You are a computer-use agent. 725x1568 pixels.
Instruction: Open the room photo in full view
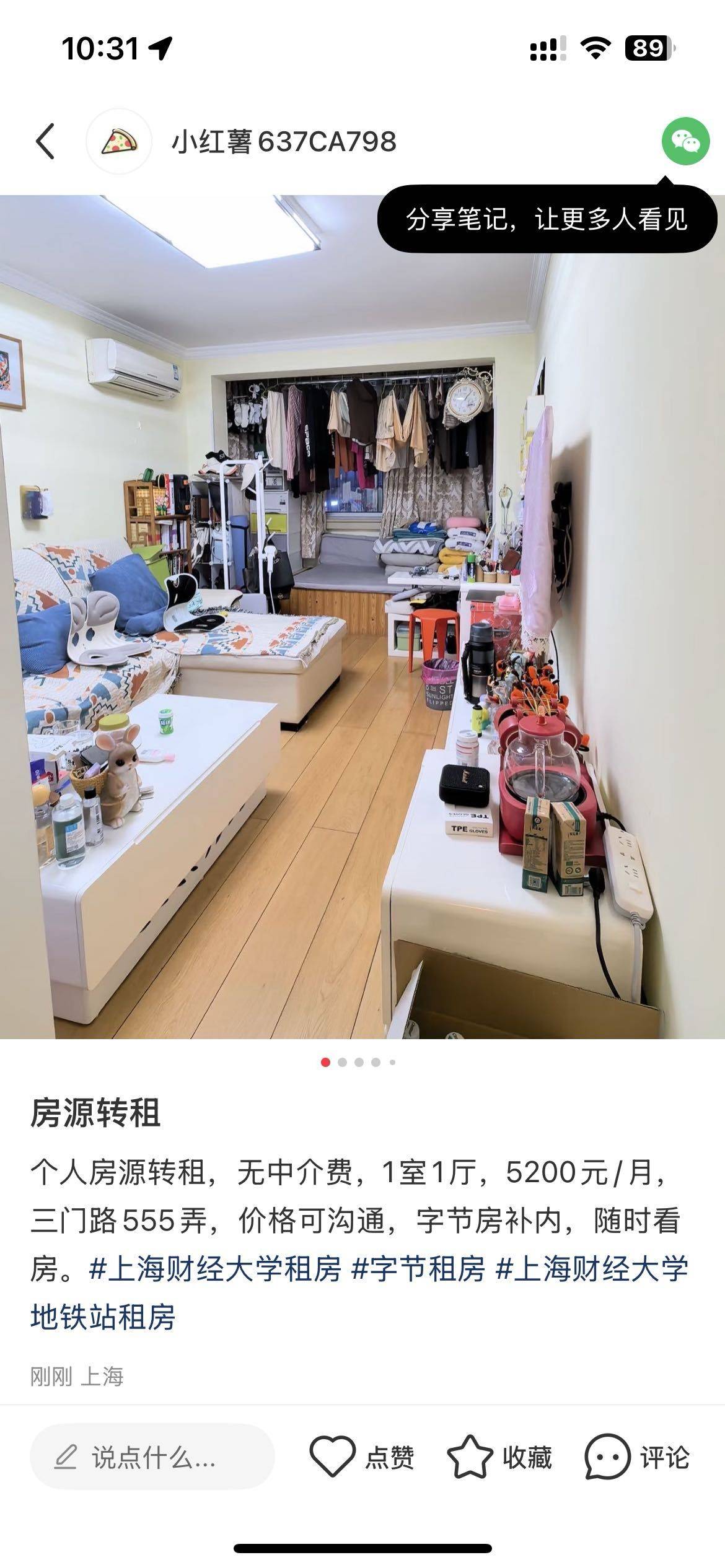pos(362,617)
